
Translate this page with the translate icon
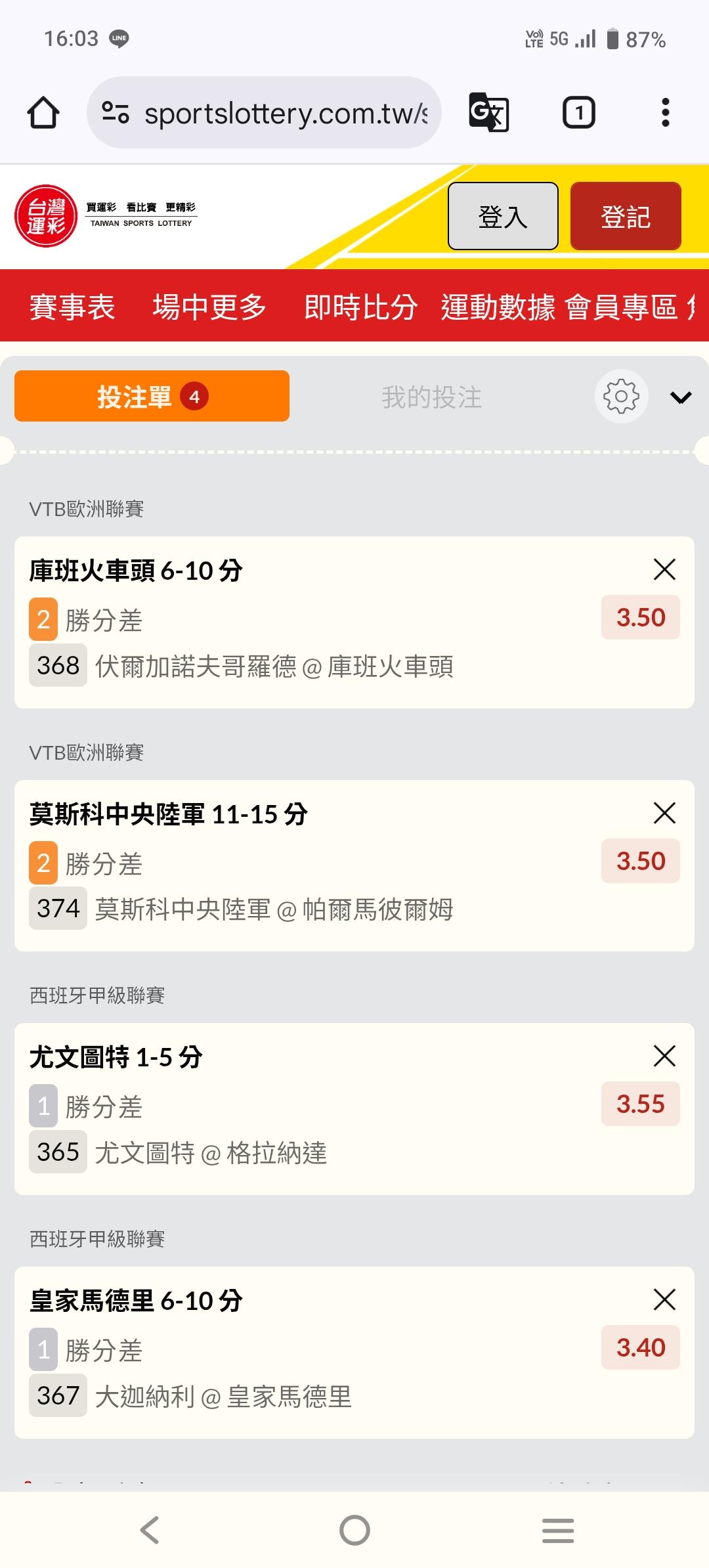488,113
